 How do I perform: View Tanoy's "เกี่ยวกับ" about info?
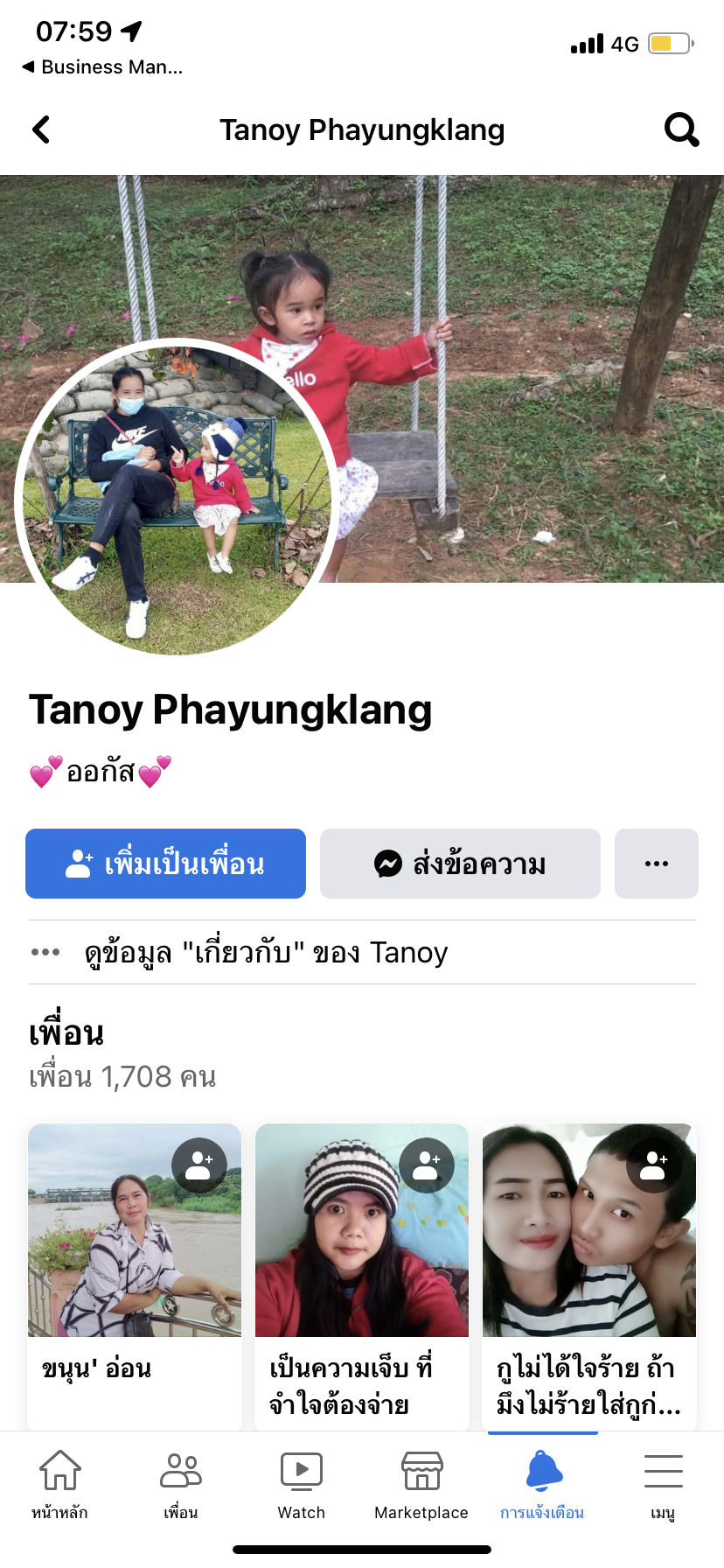[x=266, y=952]
